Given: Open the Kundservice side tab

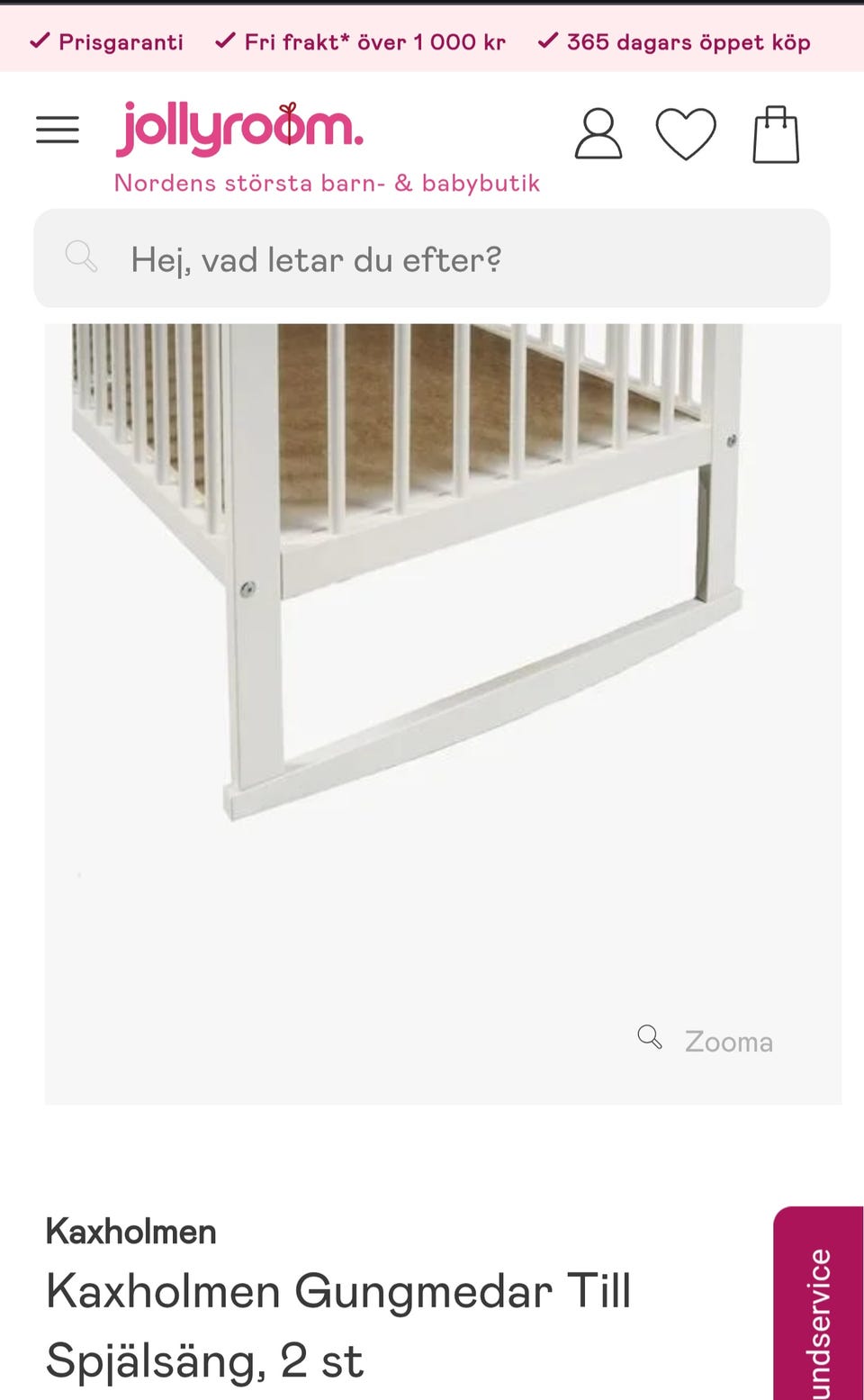Looking at the screenshot, I should click(818, 1304).
